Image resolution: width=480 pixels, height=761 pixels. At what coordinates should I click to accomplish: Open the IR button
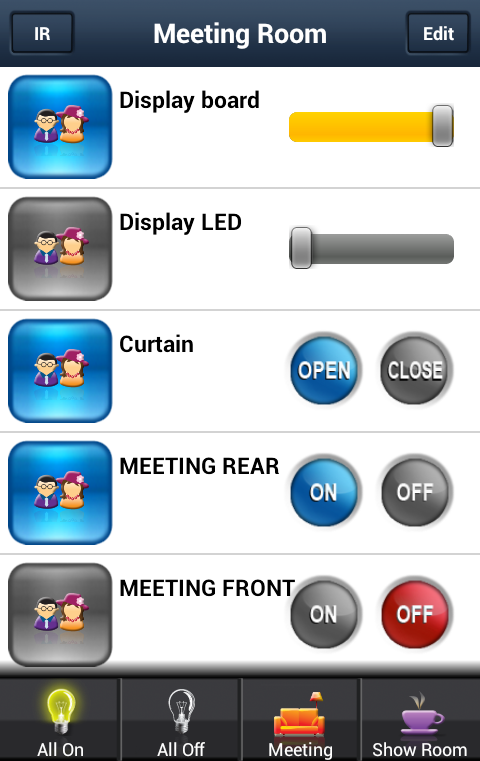(x=42, y=33)
